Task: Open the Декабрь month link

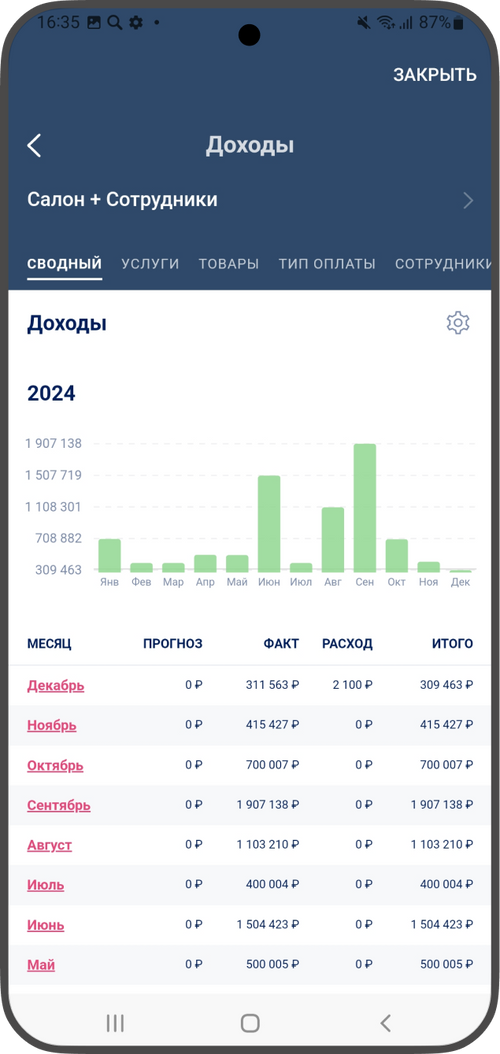Action: point(56,686)
